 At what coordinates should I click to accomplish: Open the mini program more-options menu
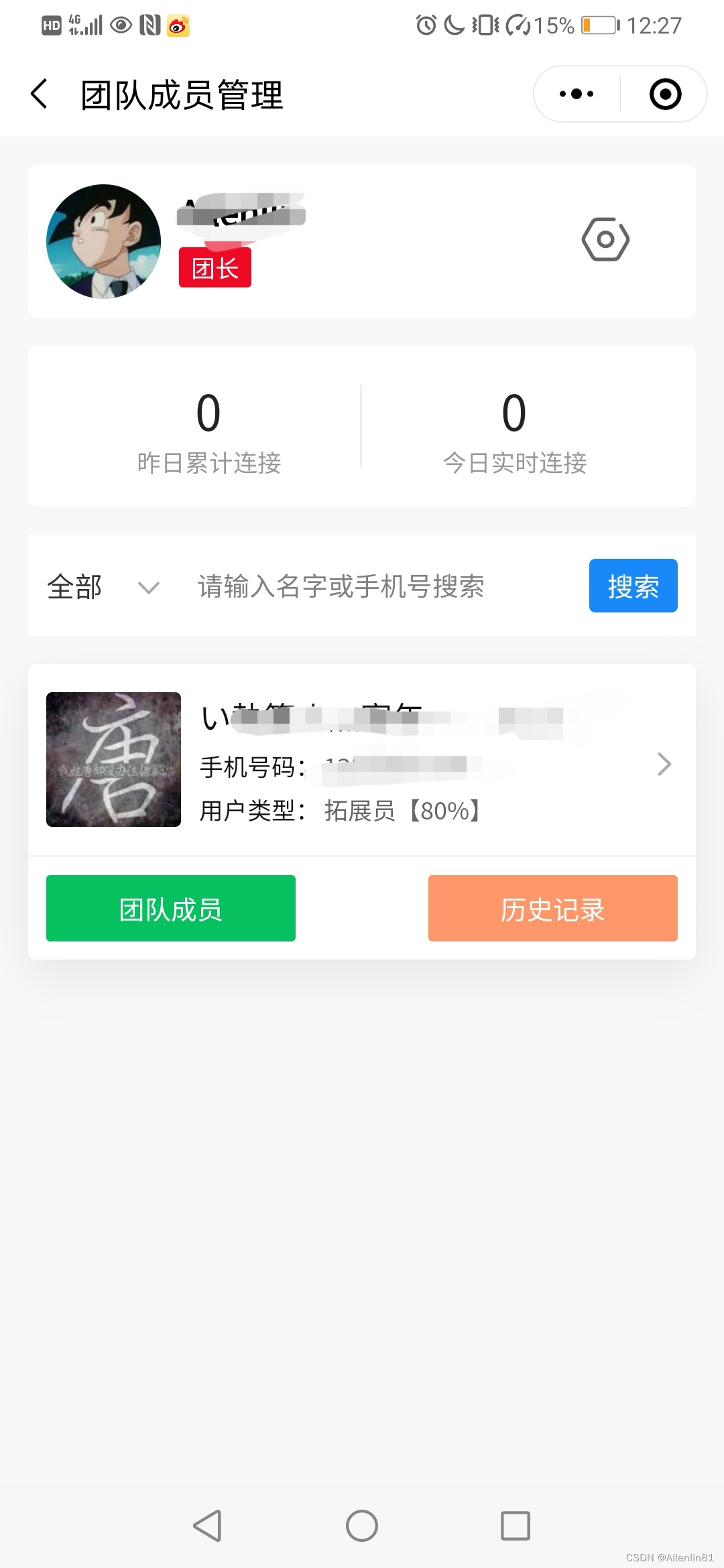[x=577, y=94]
